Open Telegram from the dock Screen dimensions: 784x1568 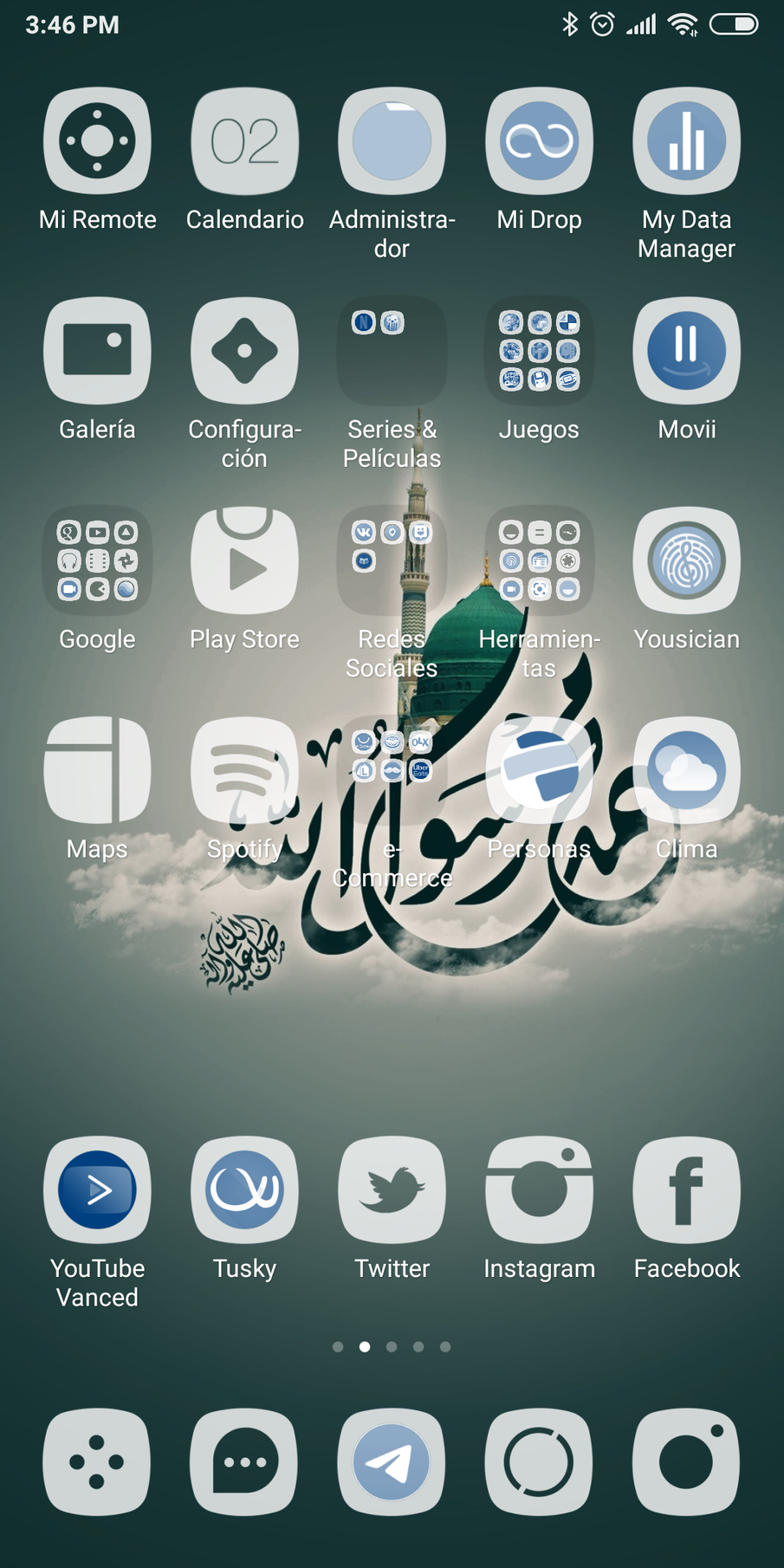(392, 1462)
